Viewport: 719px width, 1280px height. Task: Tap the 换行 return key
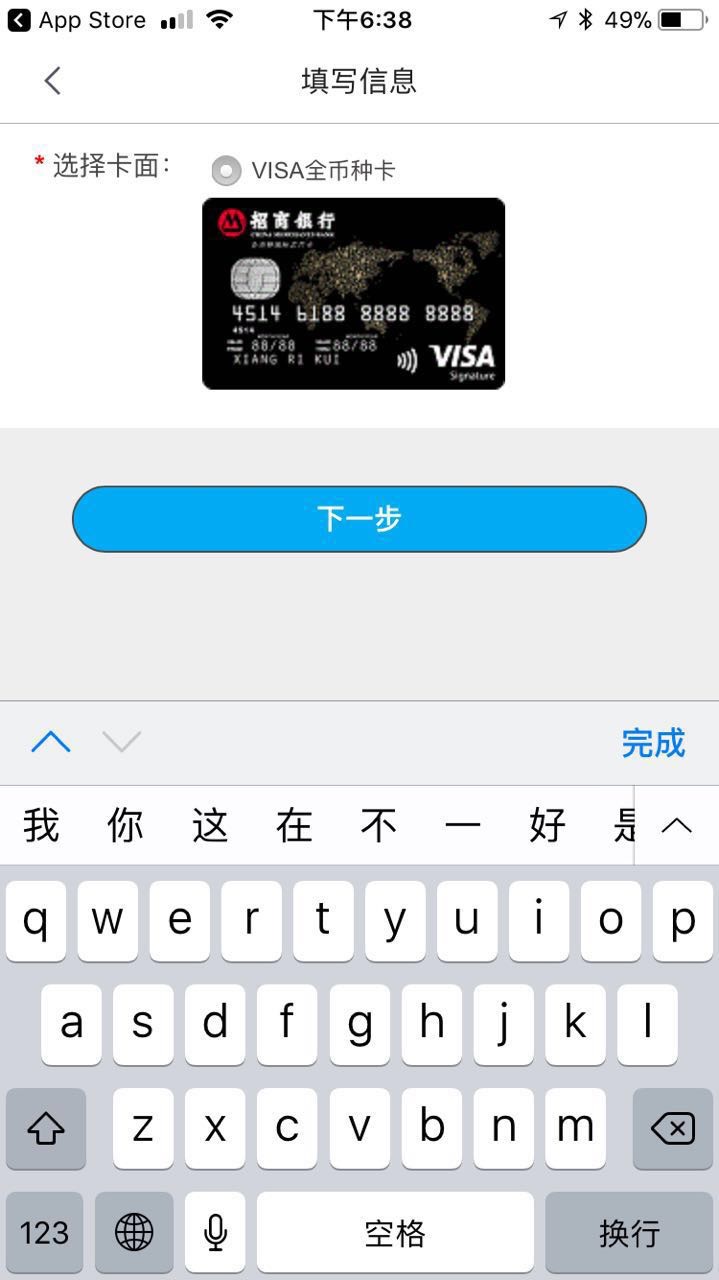(629, 1232)
